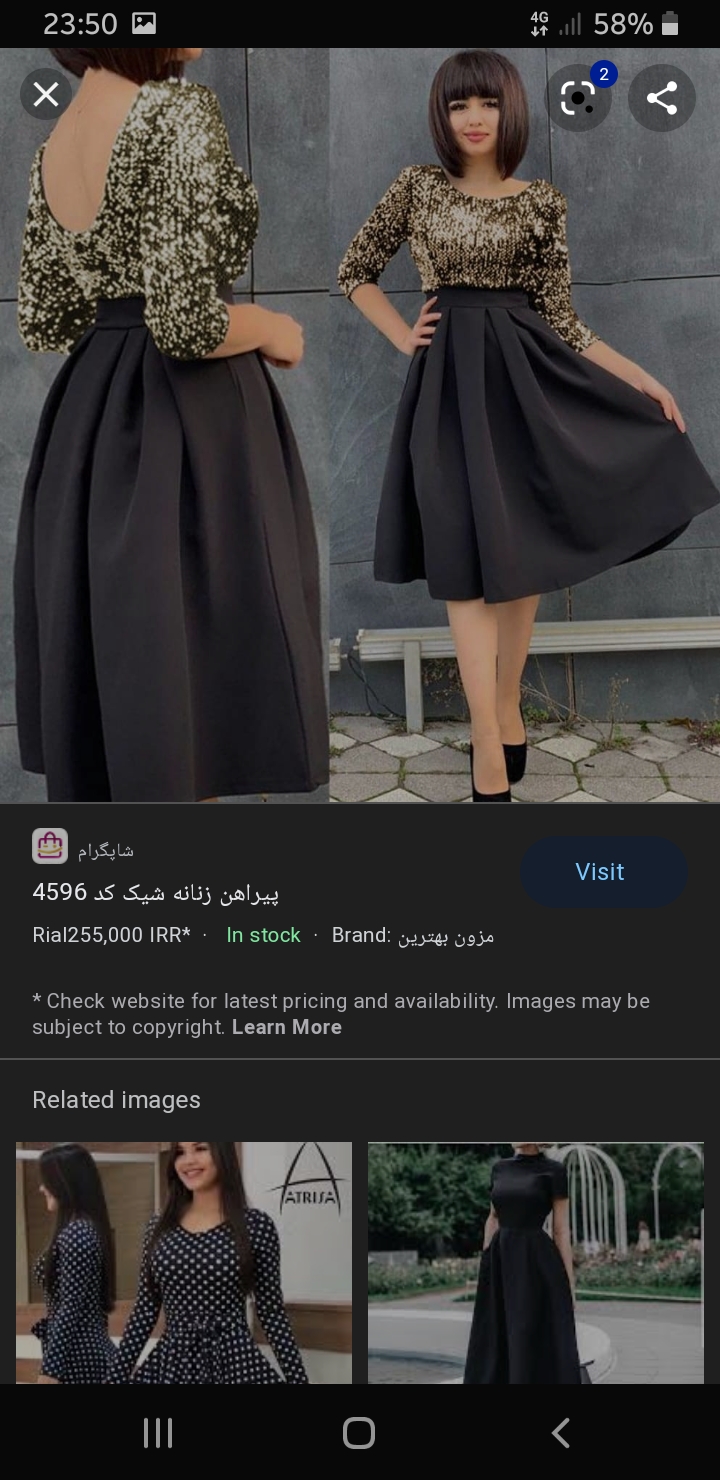The height and width of the screenshot is (1480, 720).
Task: Open the polka dot dress related image
Action: [184, 1262]
